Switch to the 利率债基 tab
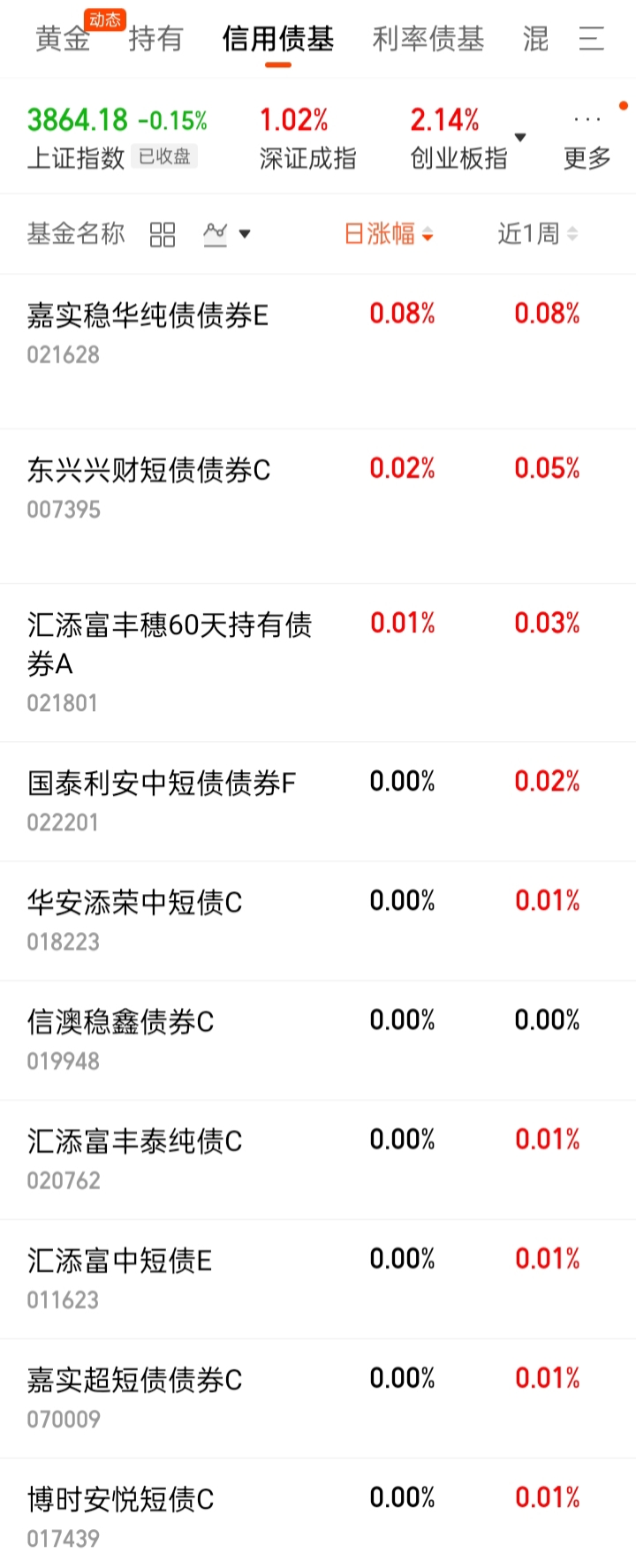 click(x=428, y=39)
